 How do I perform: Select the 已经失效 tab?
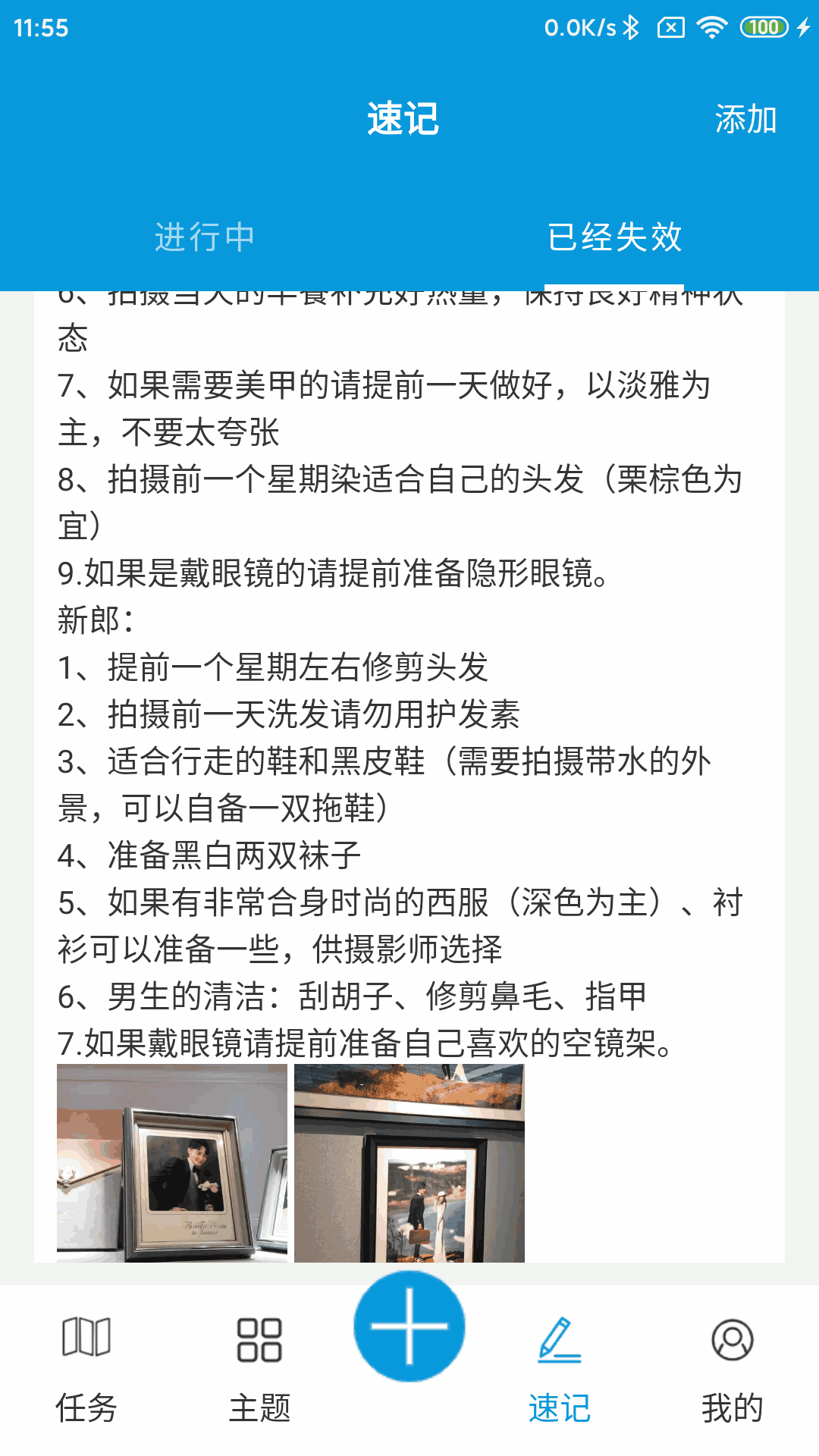coord(614,237)
